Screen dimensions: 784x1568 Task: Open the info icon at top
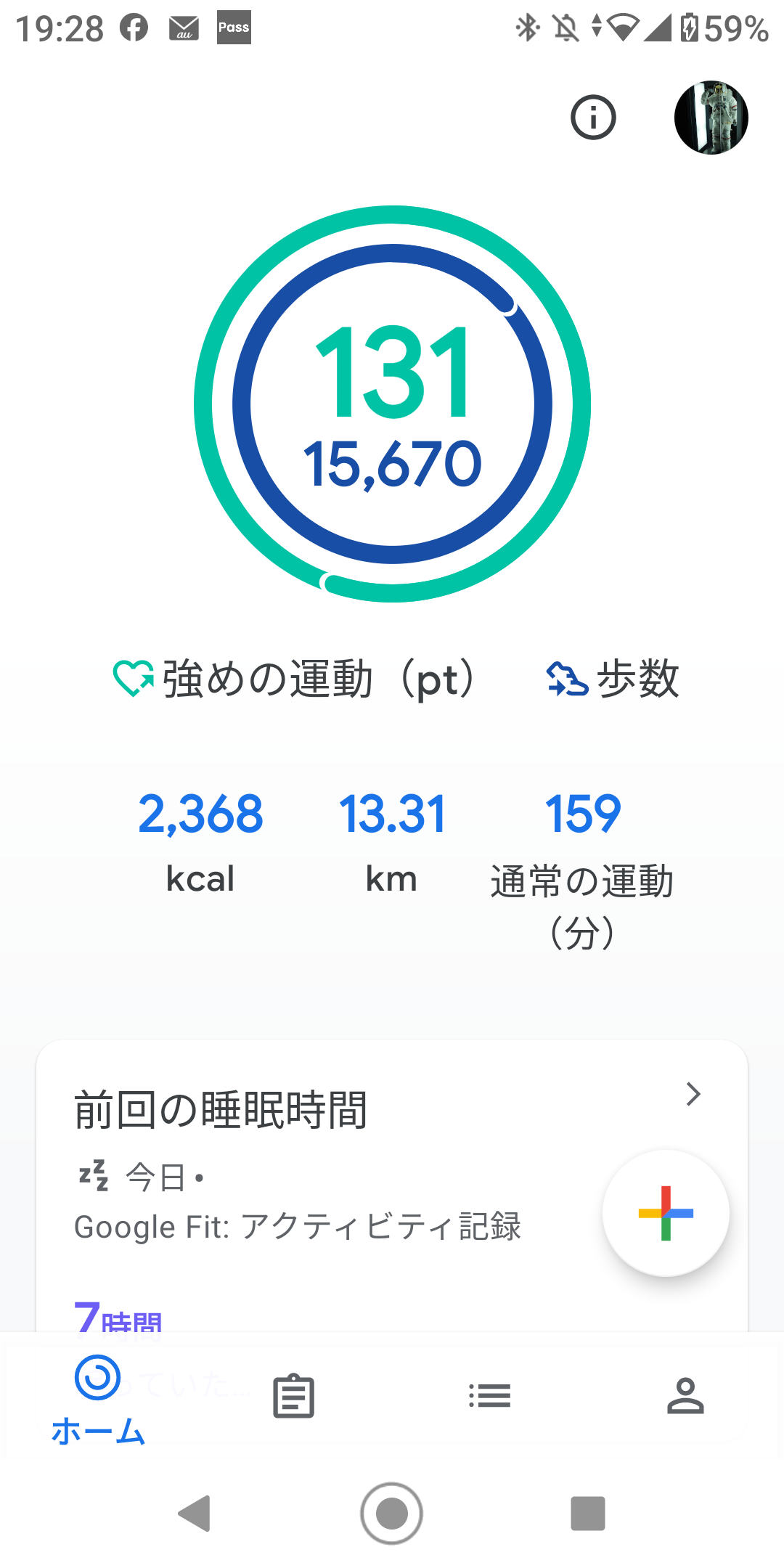[x=593, y=118]
